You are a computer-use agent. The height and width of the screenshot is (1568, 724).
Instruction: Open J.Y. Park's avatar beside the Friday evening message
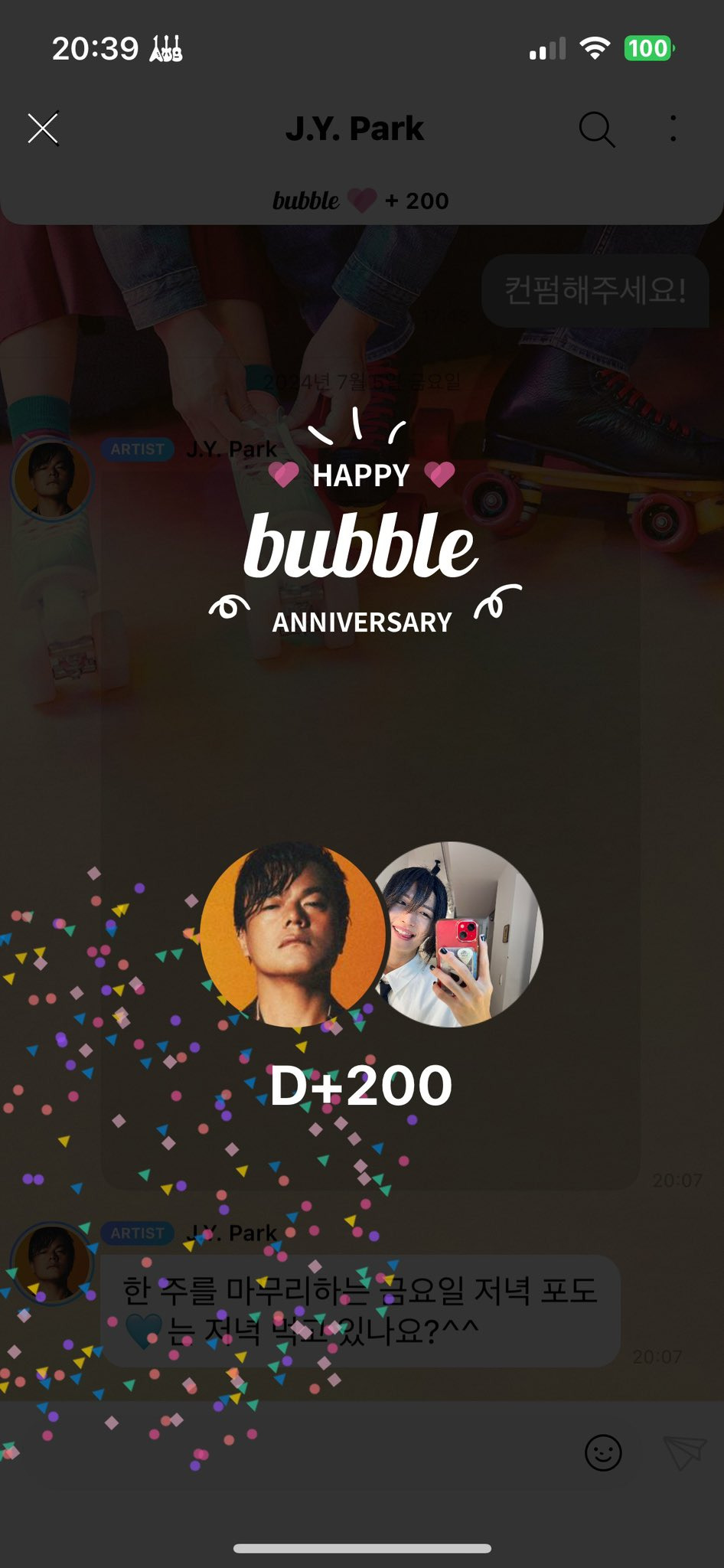click(51, 1263)
